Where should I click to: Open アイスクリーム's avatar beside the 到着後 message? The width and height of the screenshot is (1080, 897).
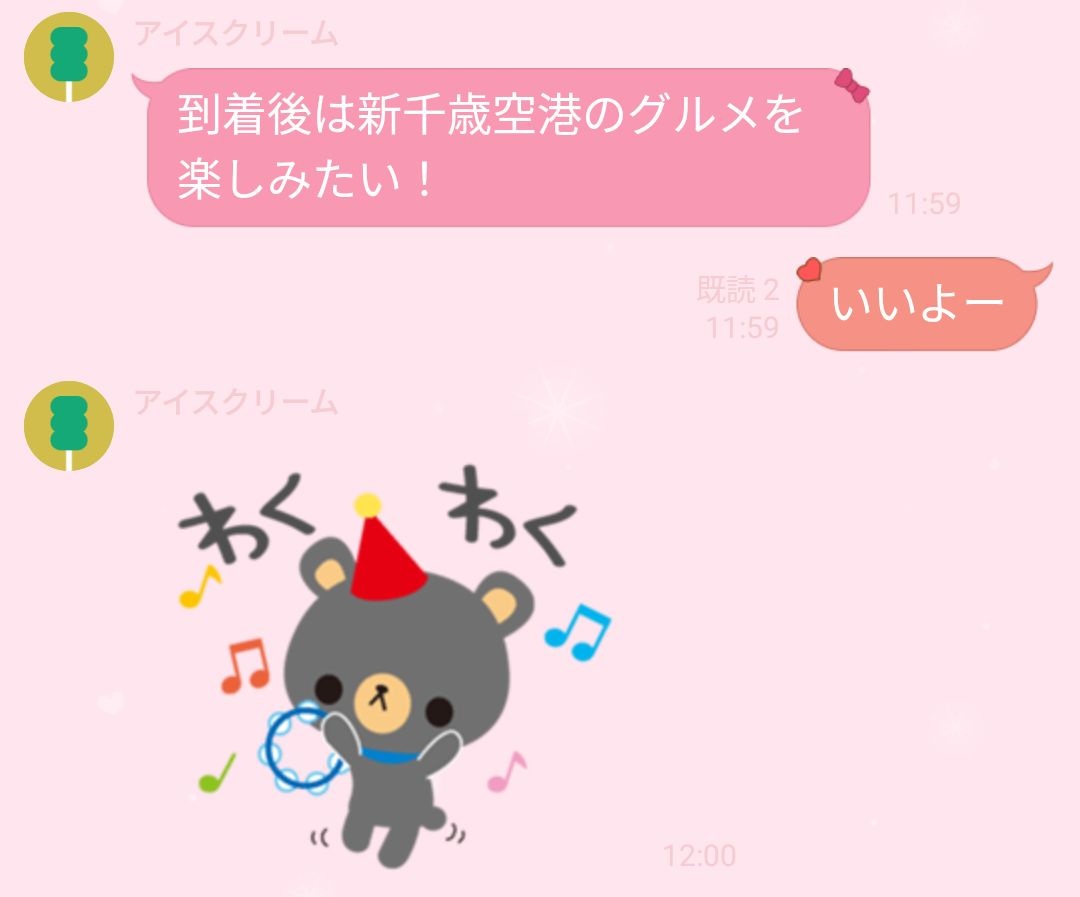pyautogui.click(x=68, y=57)
